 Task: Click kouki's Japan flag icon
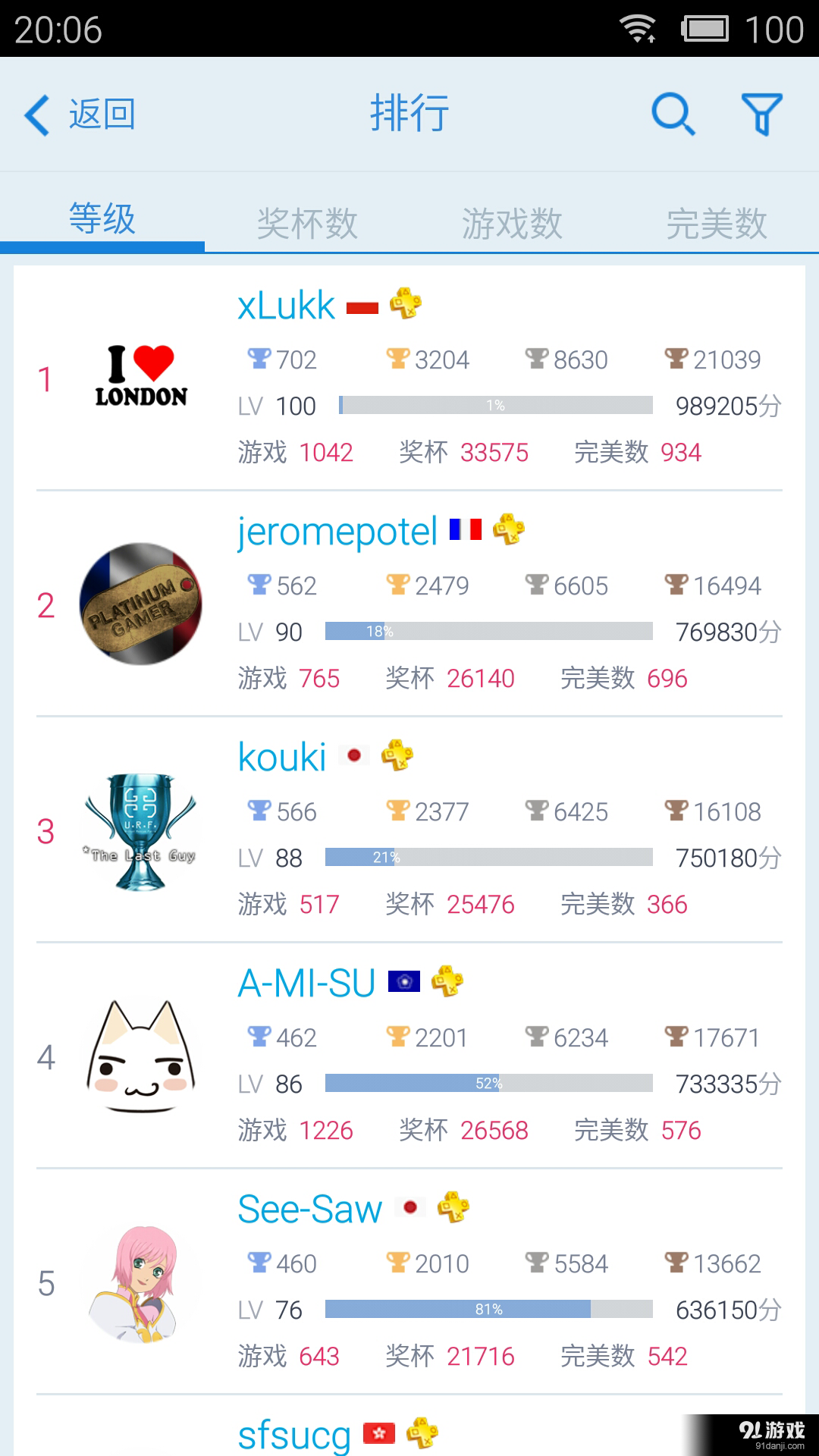click(x=353, y=755)
